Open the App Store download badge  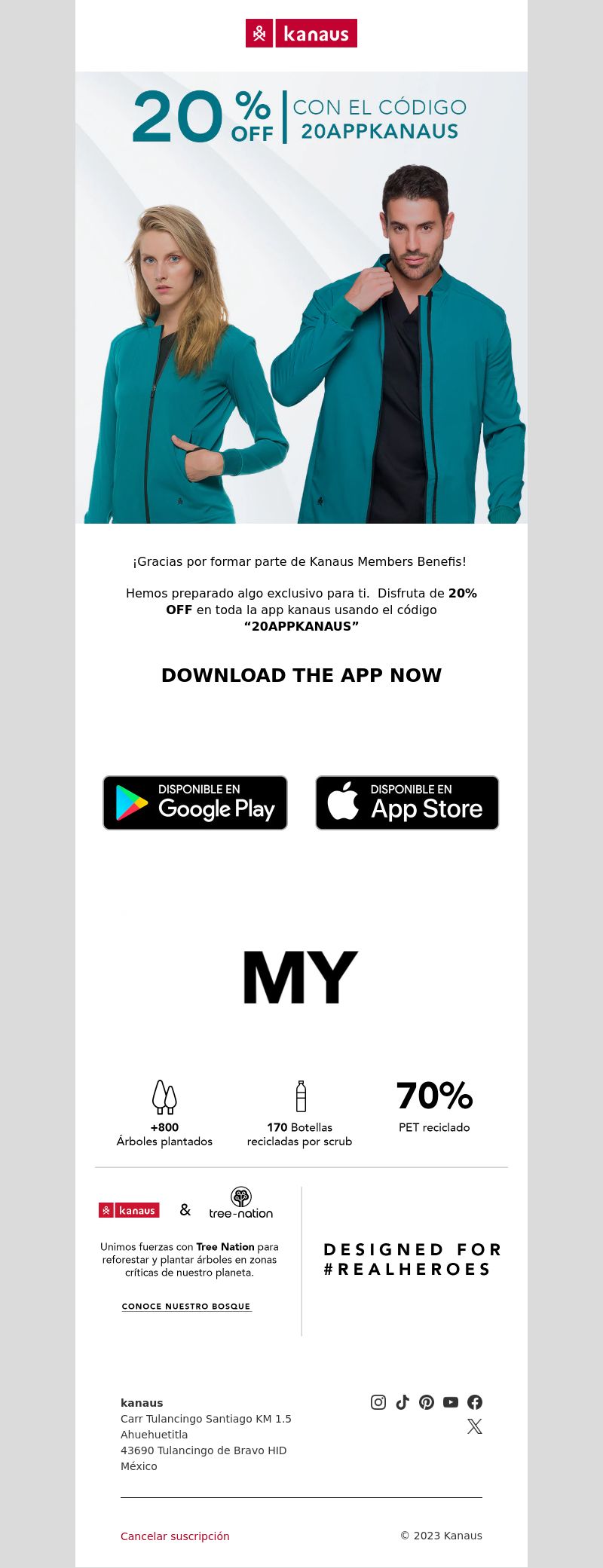407,802
